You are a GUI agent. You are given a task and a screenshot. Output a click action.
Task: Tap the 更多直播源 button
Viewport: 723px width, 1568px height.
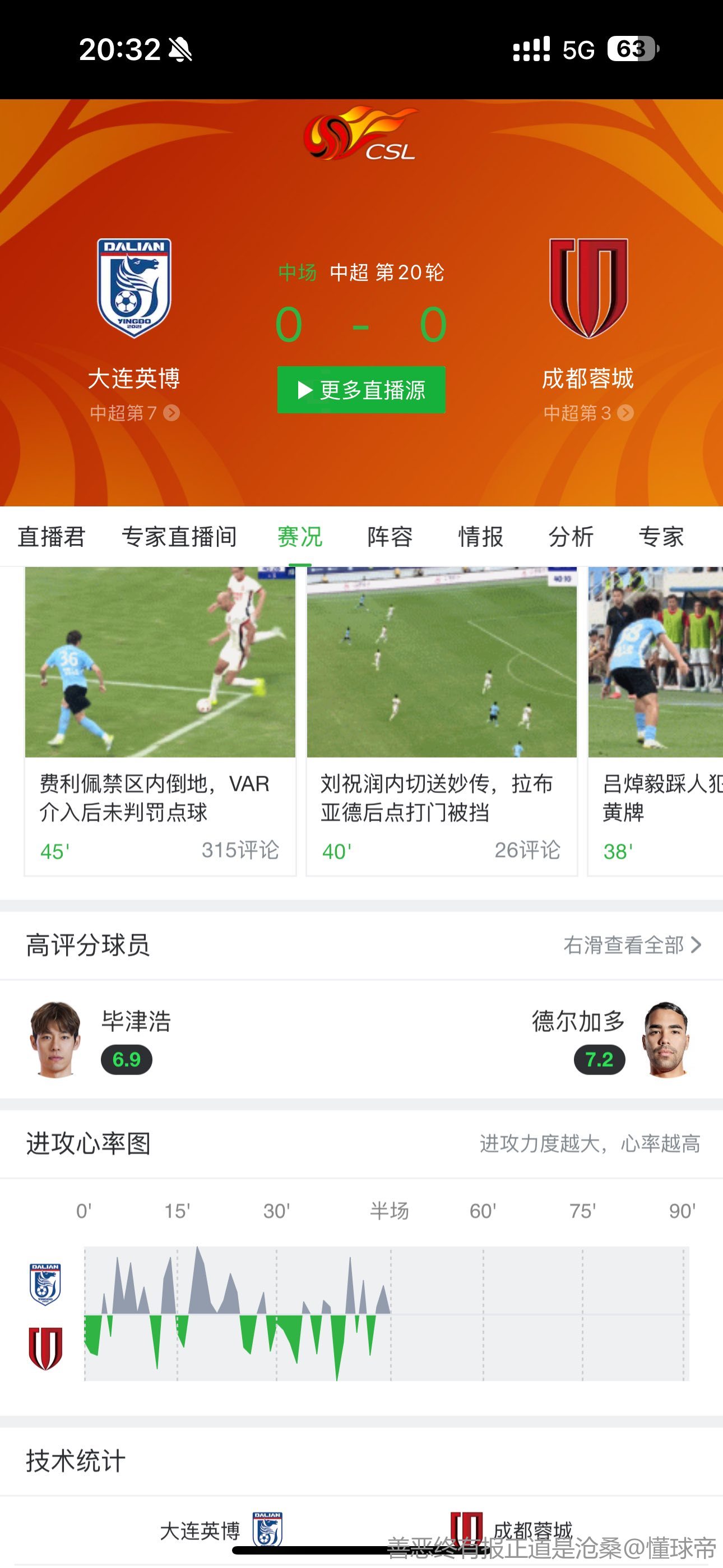(361, 390)
